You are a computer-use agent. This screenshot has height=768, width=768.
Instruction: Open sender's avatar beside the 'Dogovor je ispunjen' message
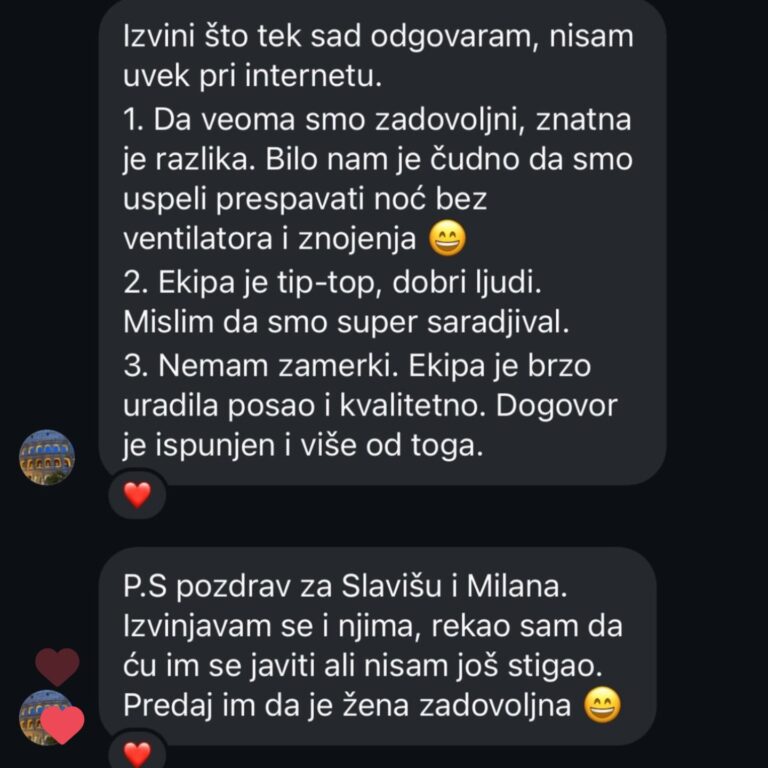47,457
